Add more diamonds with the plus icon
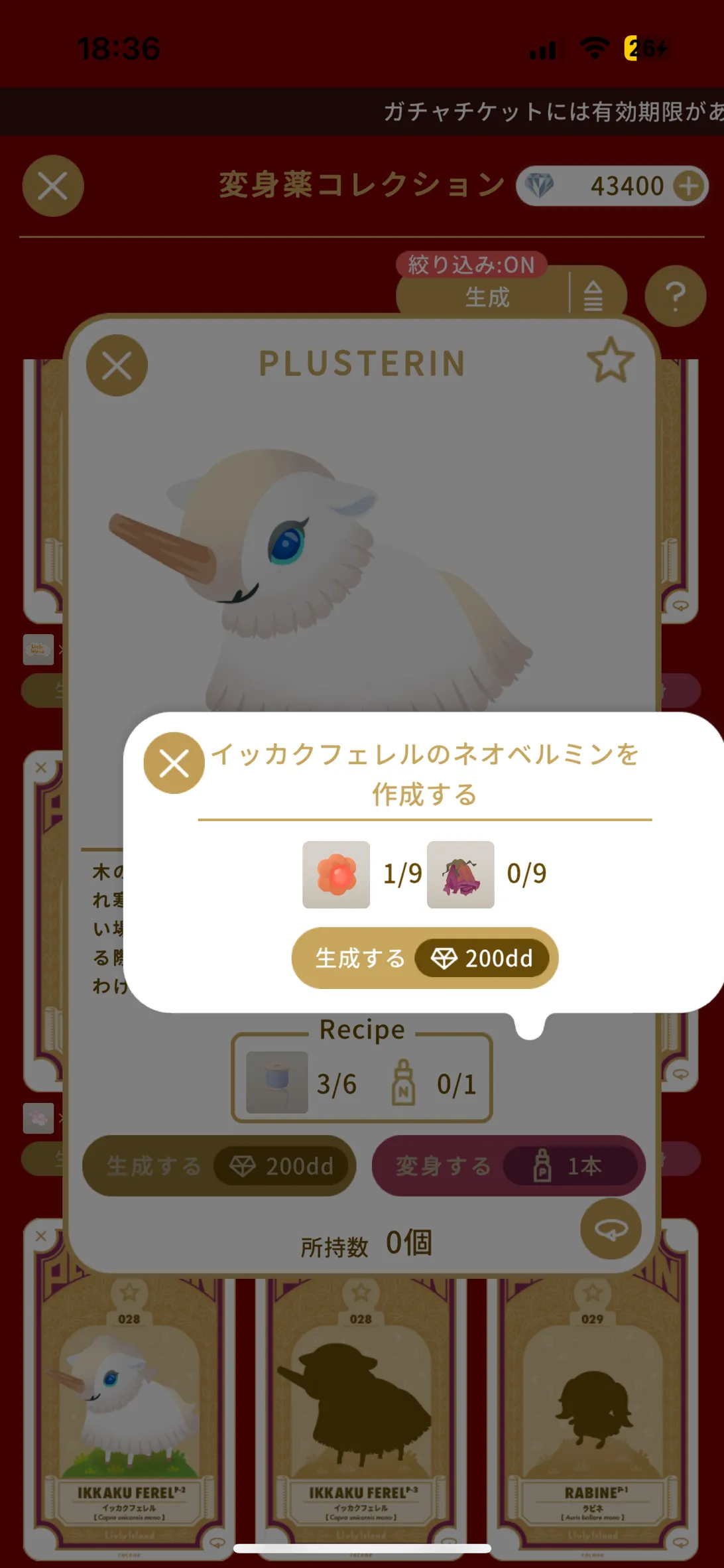Screen dimensions: 724x1568 pos(690,186)
